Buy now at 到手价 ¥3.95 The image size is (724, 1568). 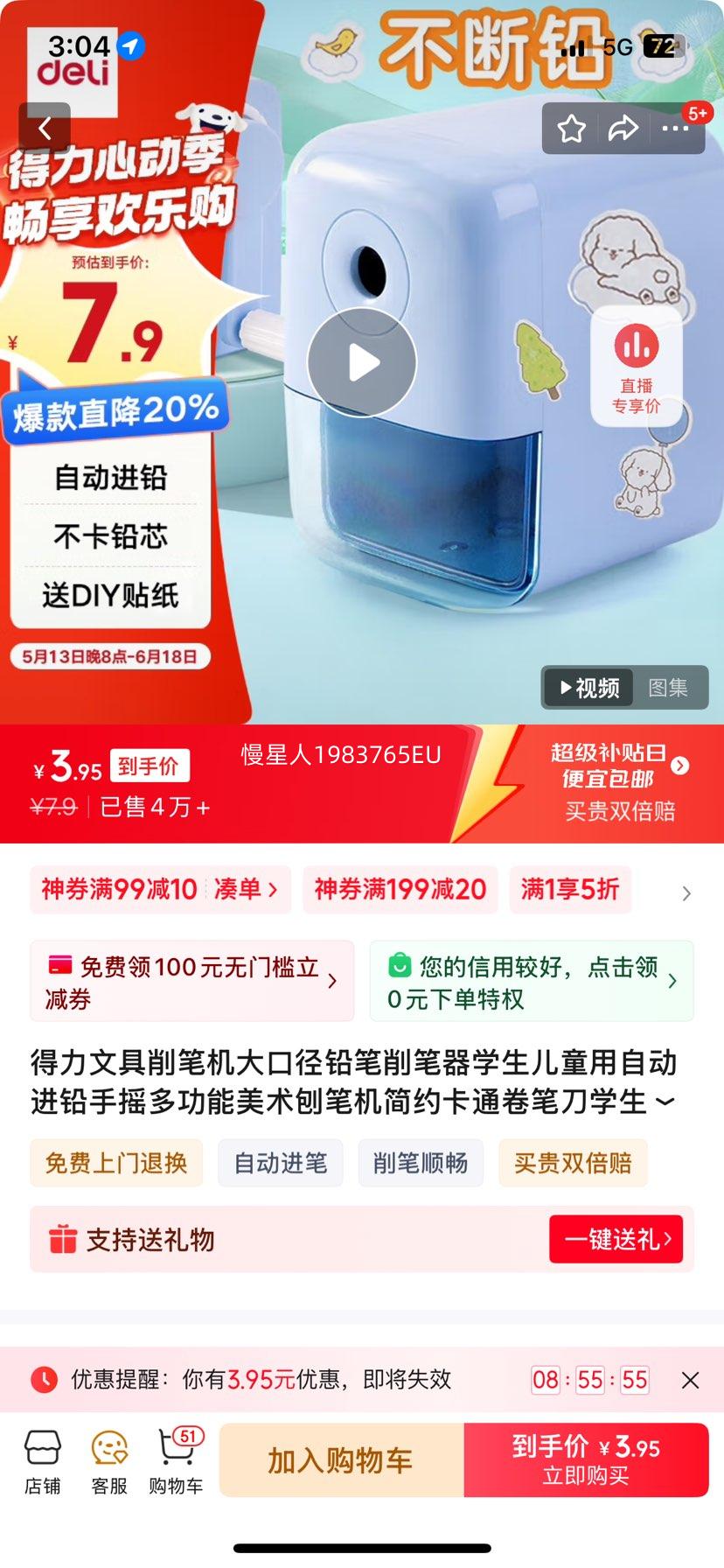click(x=586, y=1460)
